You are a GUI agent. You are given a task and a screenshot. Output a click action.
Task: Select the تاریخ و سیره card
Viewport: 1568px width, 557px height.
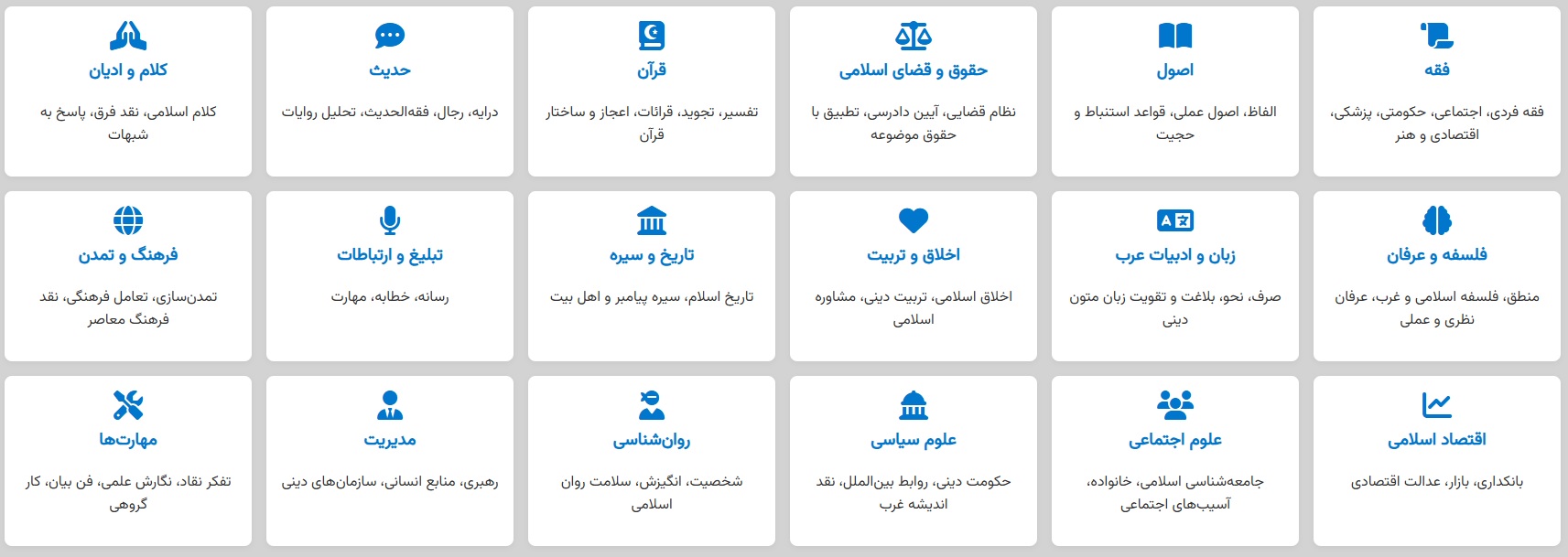pyautogui.click(x=651, y=275)
